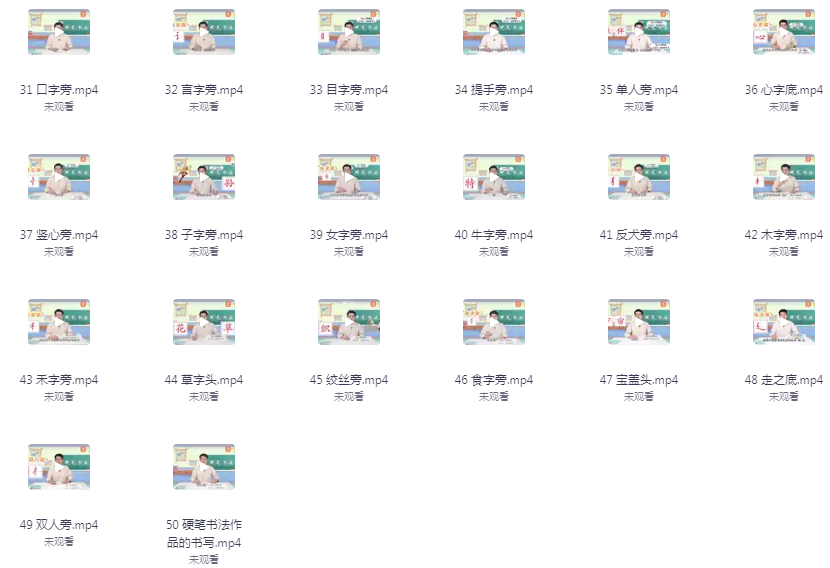Select video 34 提手旁.mp4
The image size is (830, 568).
[x=494, y=32]
